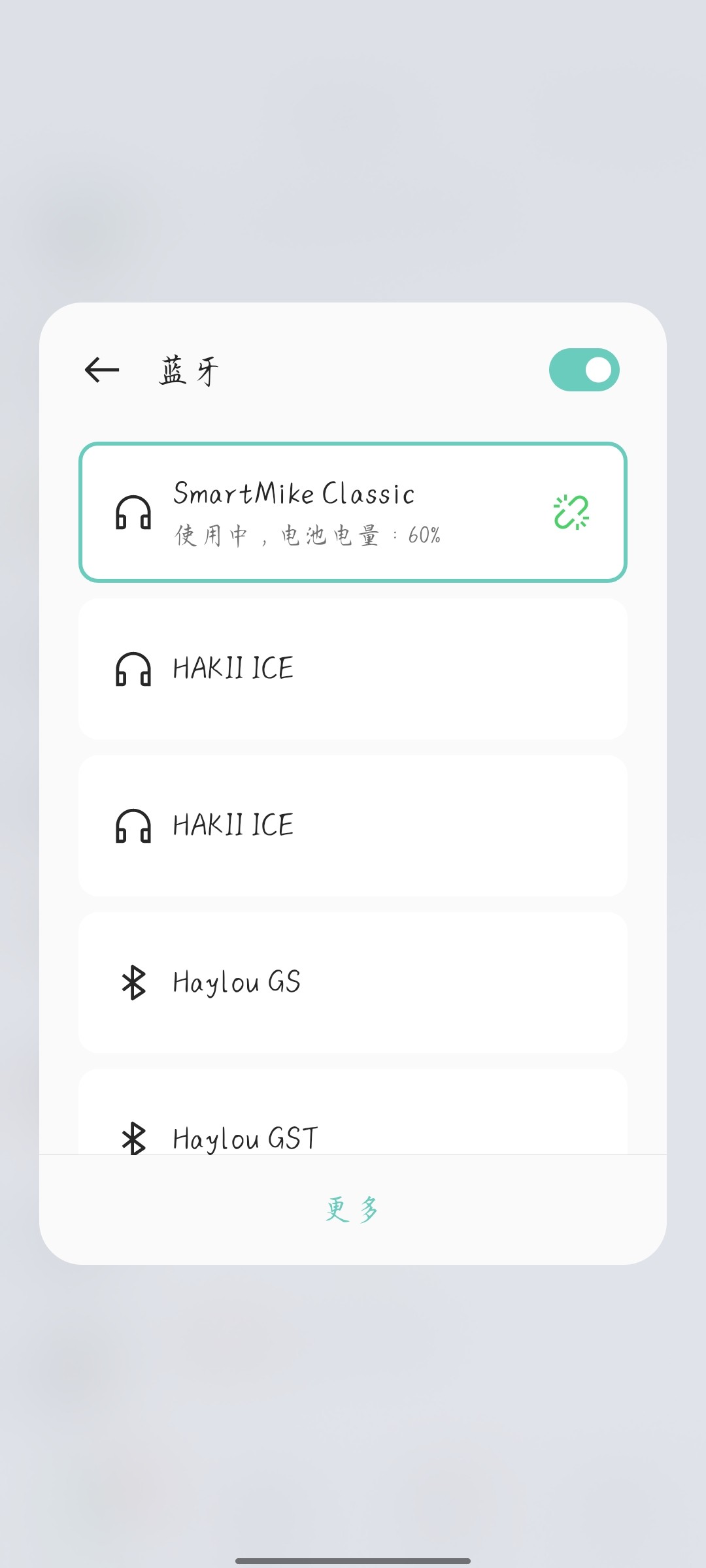
Task: Open 更多 for more Bluetooth settings
Action: 353,1209
